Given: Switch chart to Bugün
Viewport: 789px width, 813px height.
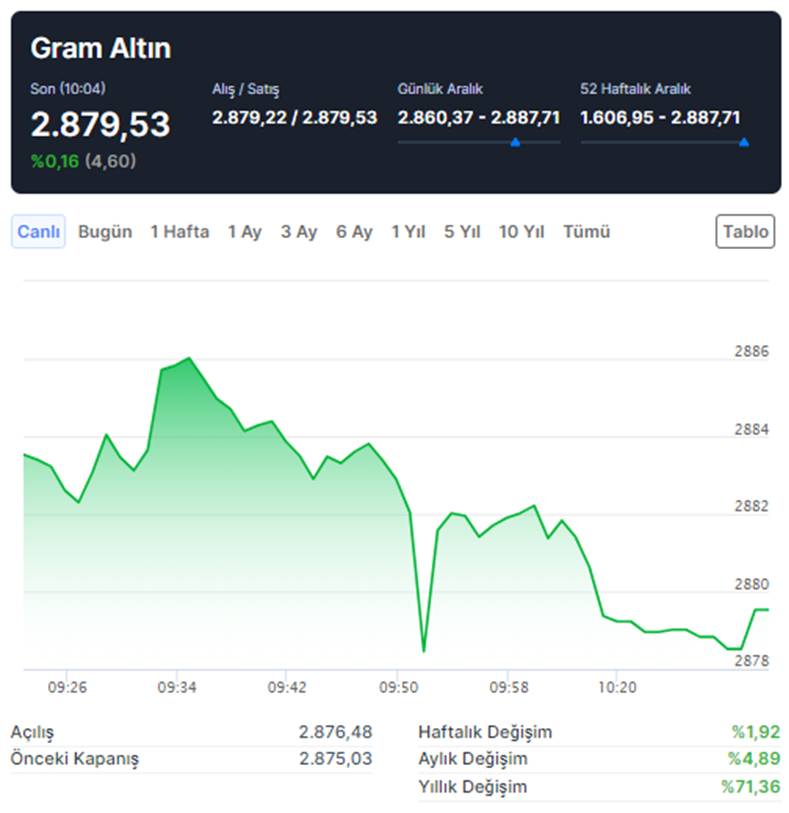Looking at the screenshot, I should coord(105,232).
